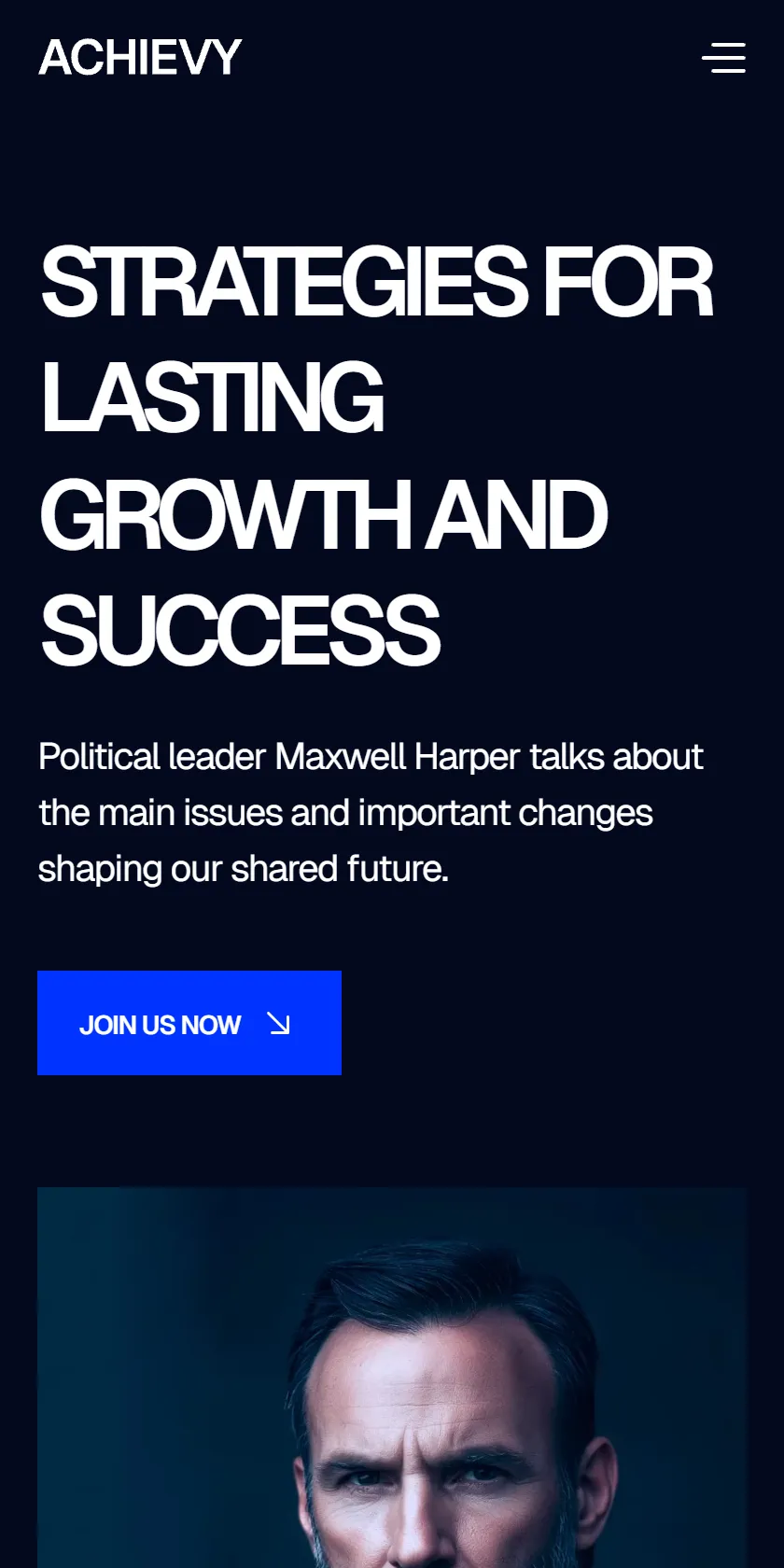Tap the Join Us Now button
The image size is (784, 1568).
[x=189, y=1023]
